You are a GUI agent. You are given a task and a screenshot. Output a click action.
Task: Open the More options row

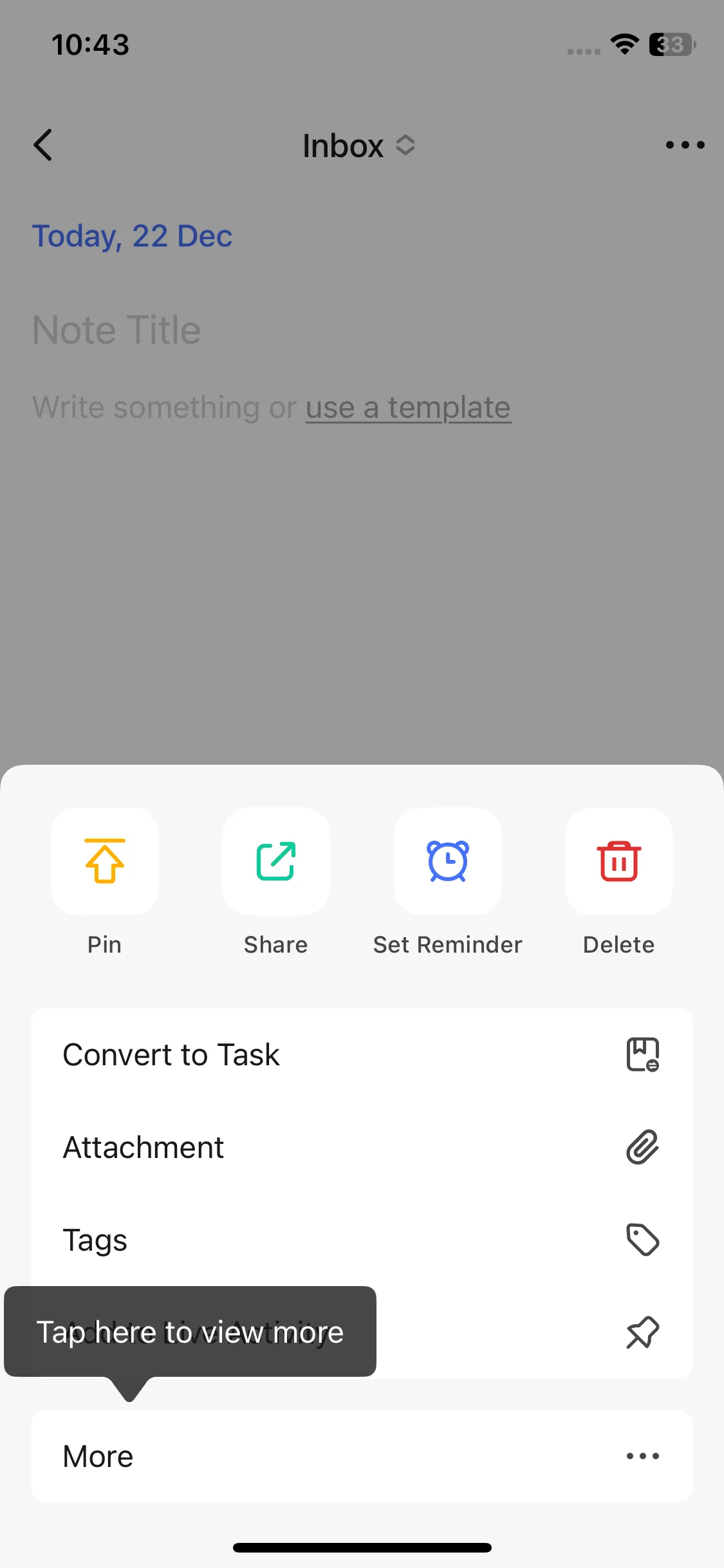pos(362,1456)
